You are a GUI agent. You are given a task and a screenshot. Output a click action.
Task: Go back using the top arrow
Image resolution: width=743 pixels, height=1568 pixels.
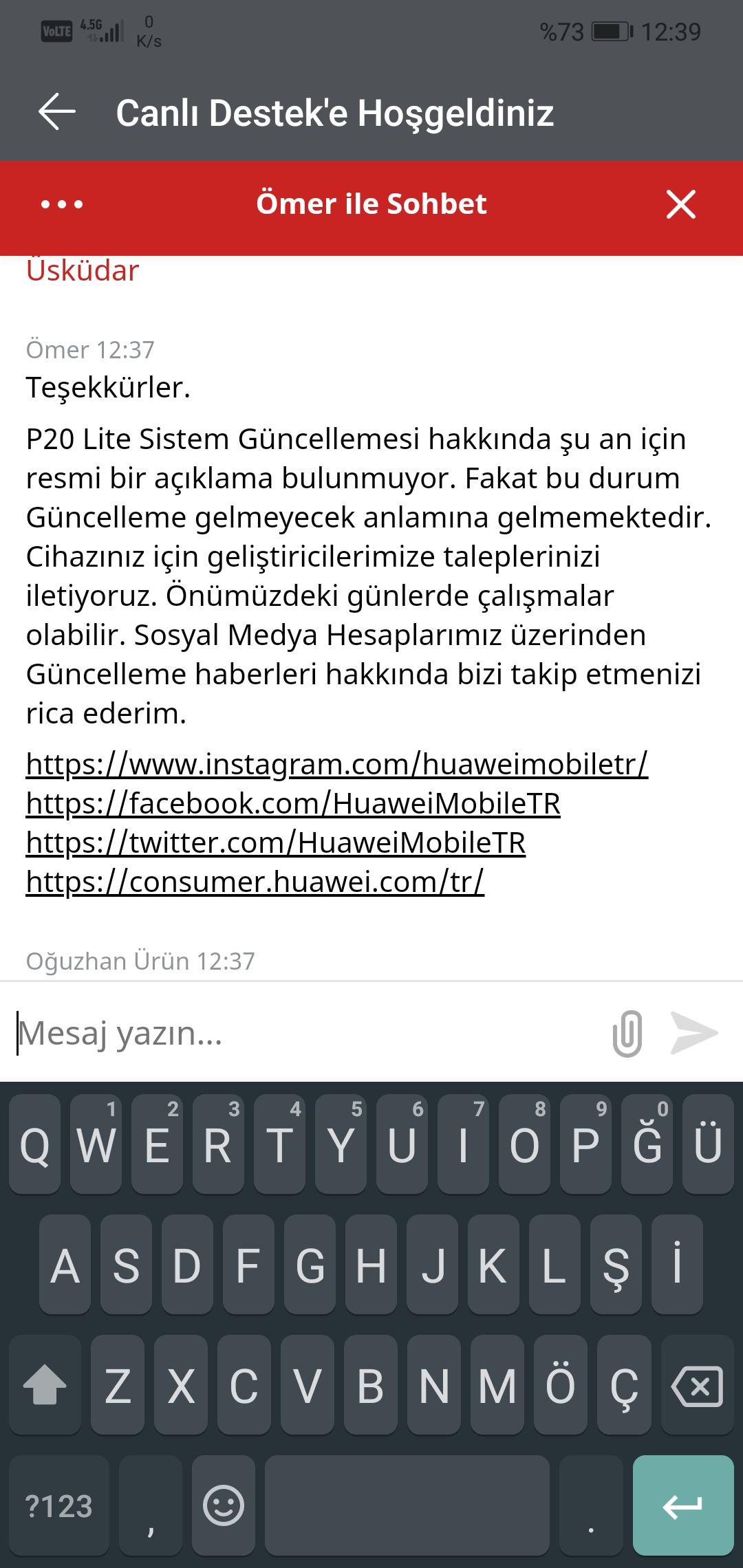coord(57,111)
